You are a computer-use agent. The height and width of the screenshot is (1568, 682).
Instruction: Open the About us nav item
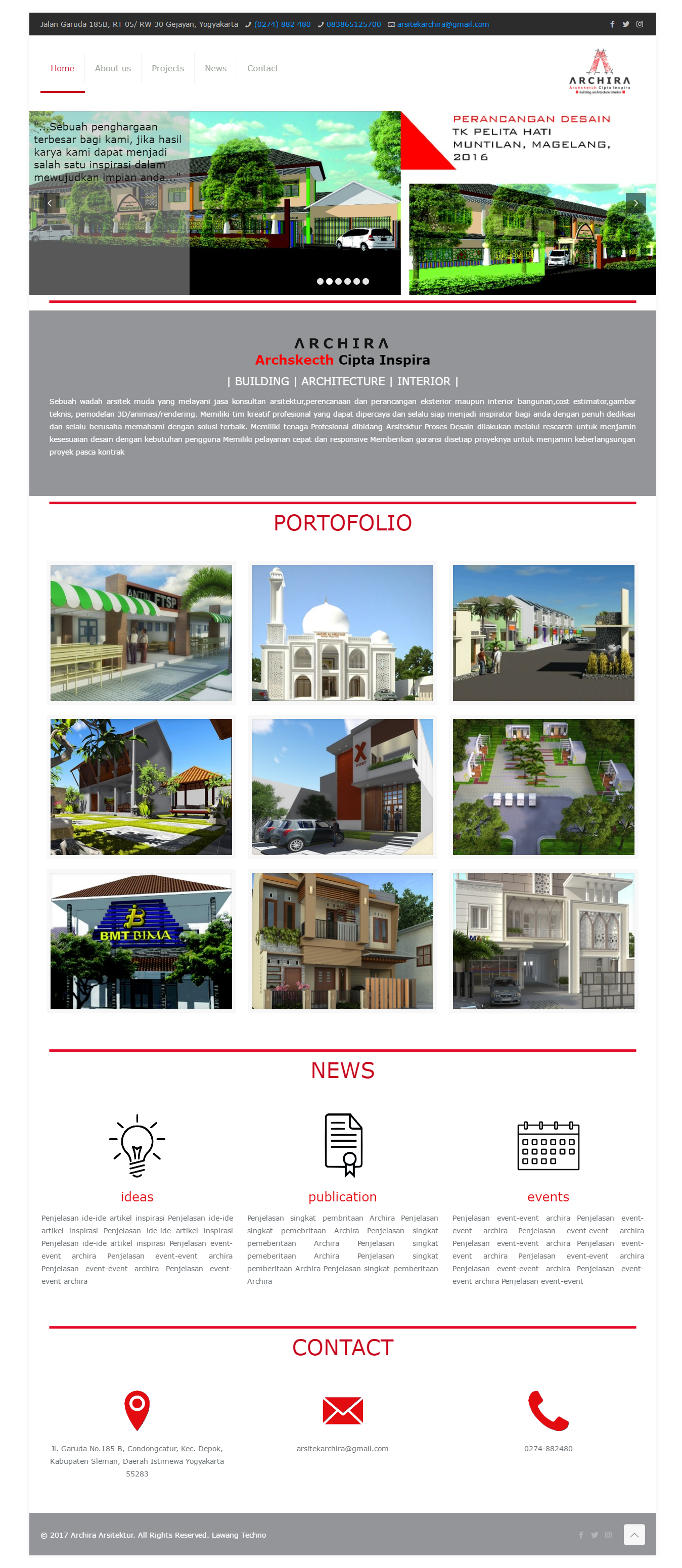click(113, 68)
